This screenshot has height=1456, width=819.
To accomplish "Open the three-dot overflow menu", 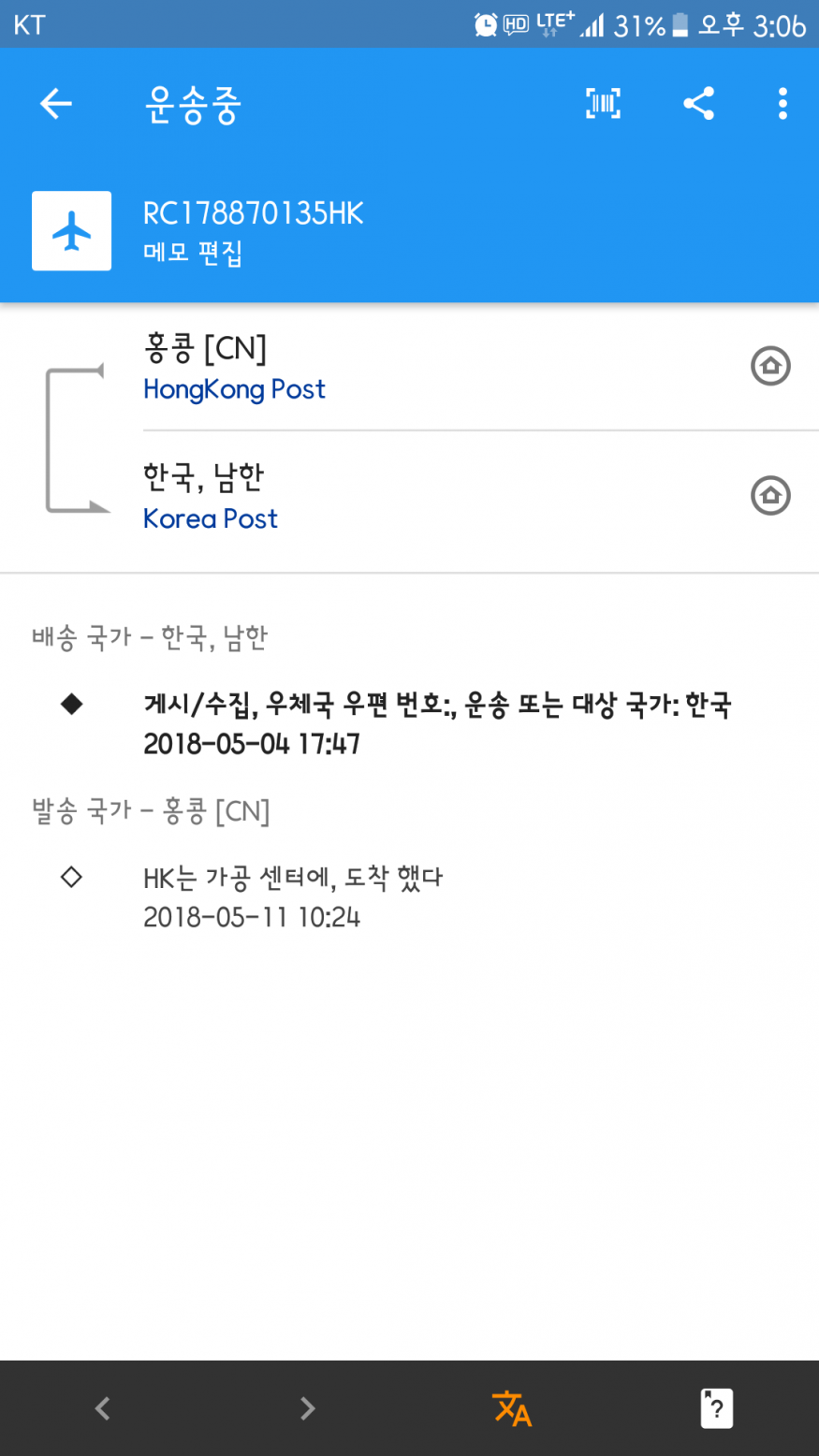I will click(x=782, y=104).
